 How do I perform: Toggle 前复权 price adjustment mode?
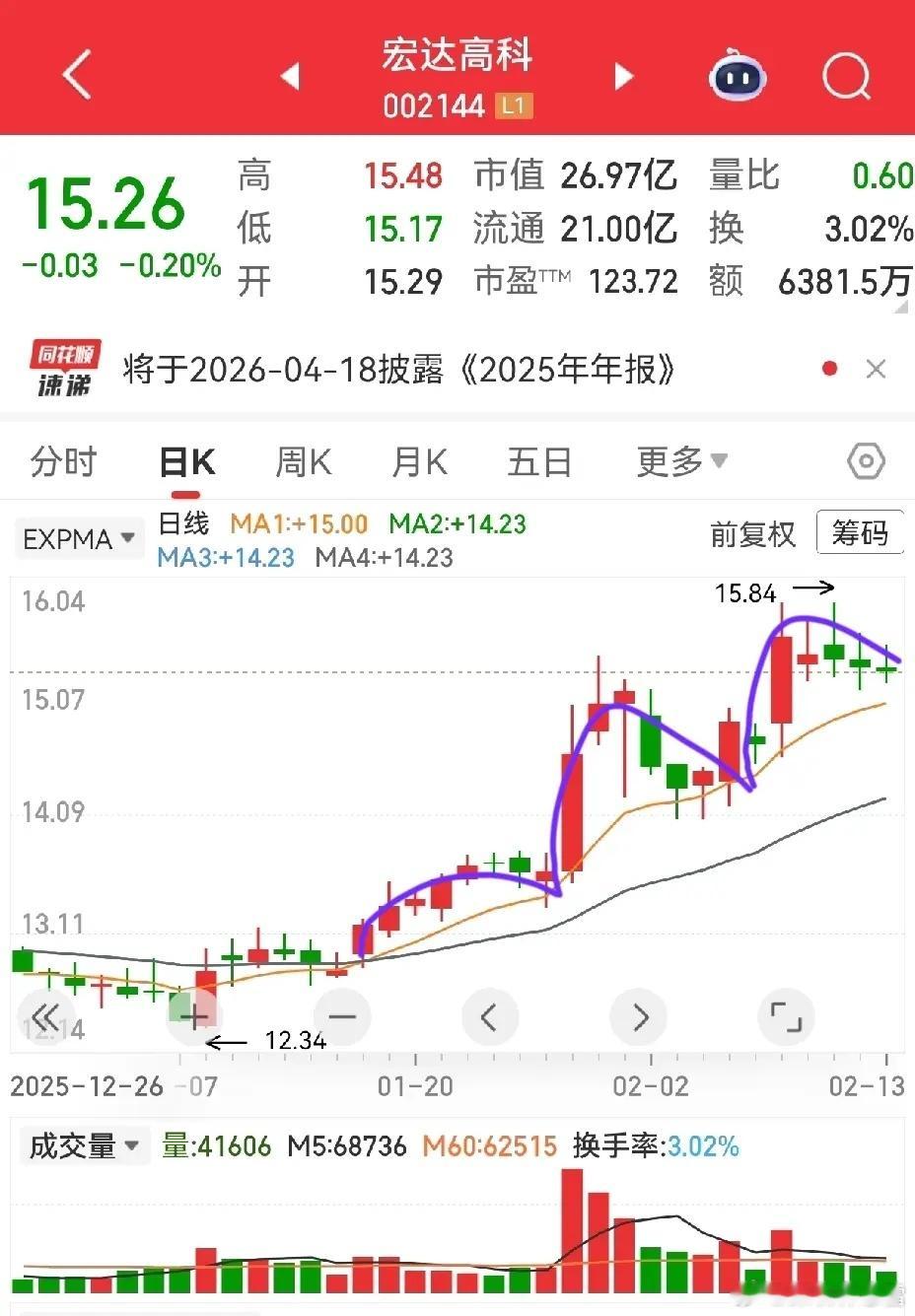pyautogui.click(x=753, y=535)
